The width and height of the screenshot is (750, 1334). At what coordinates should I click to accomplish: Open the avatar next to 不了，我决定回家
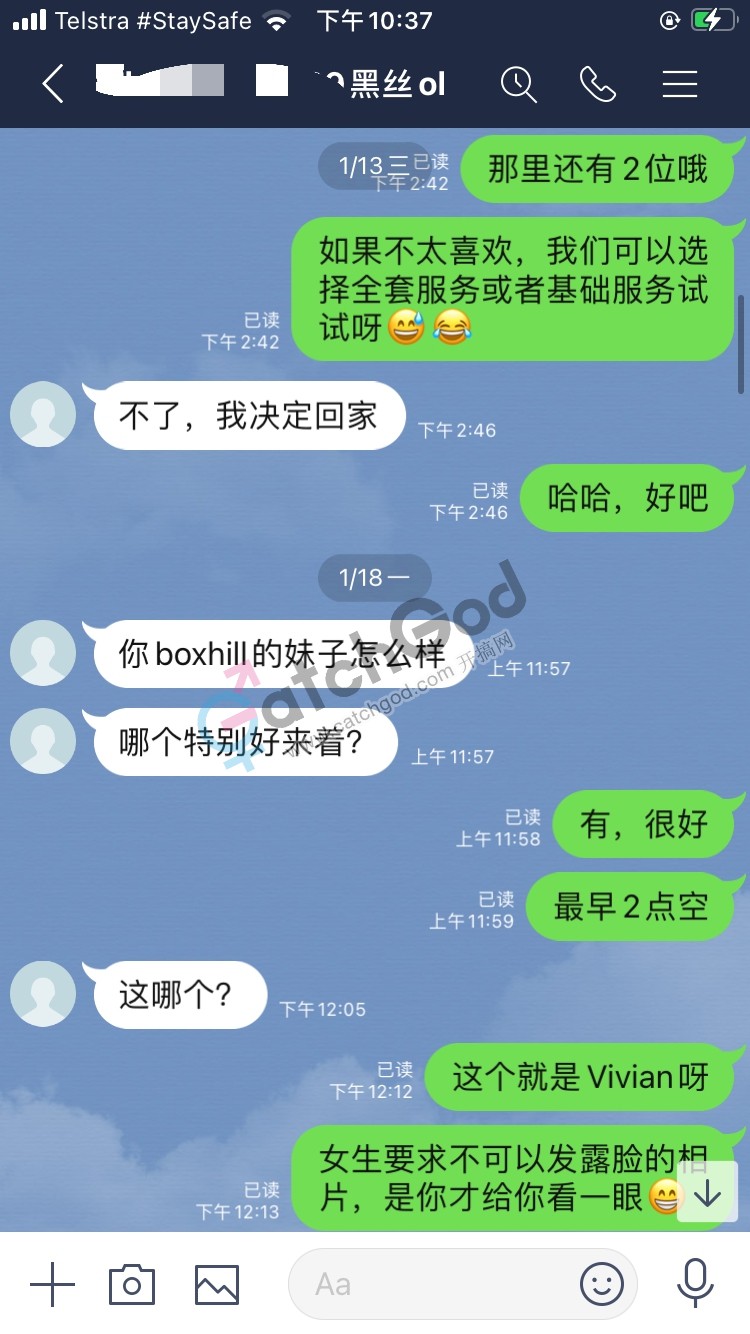(43, 414)
